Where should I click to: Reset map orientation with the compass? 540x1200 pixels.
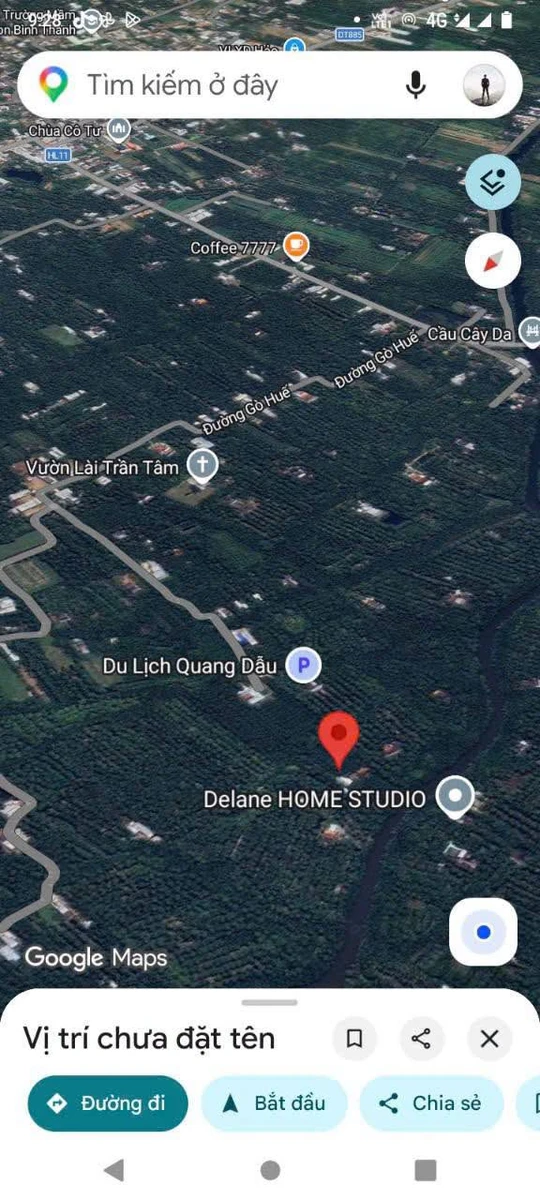click(493, 261)
